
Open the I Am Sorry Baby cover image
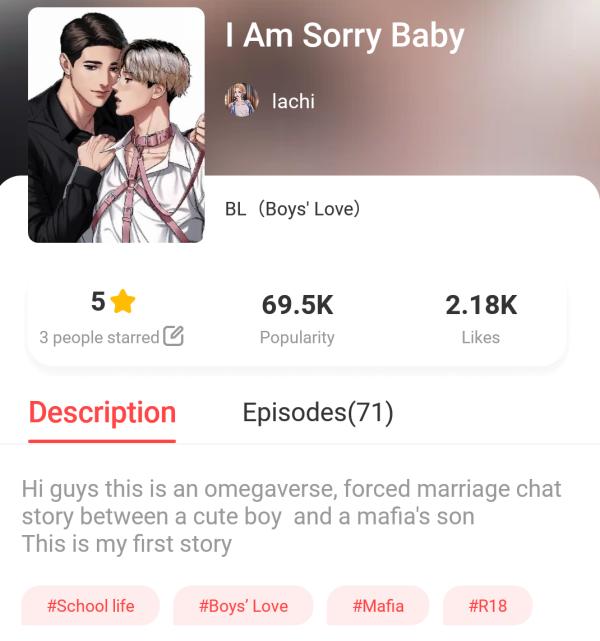click(116, 125)
